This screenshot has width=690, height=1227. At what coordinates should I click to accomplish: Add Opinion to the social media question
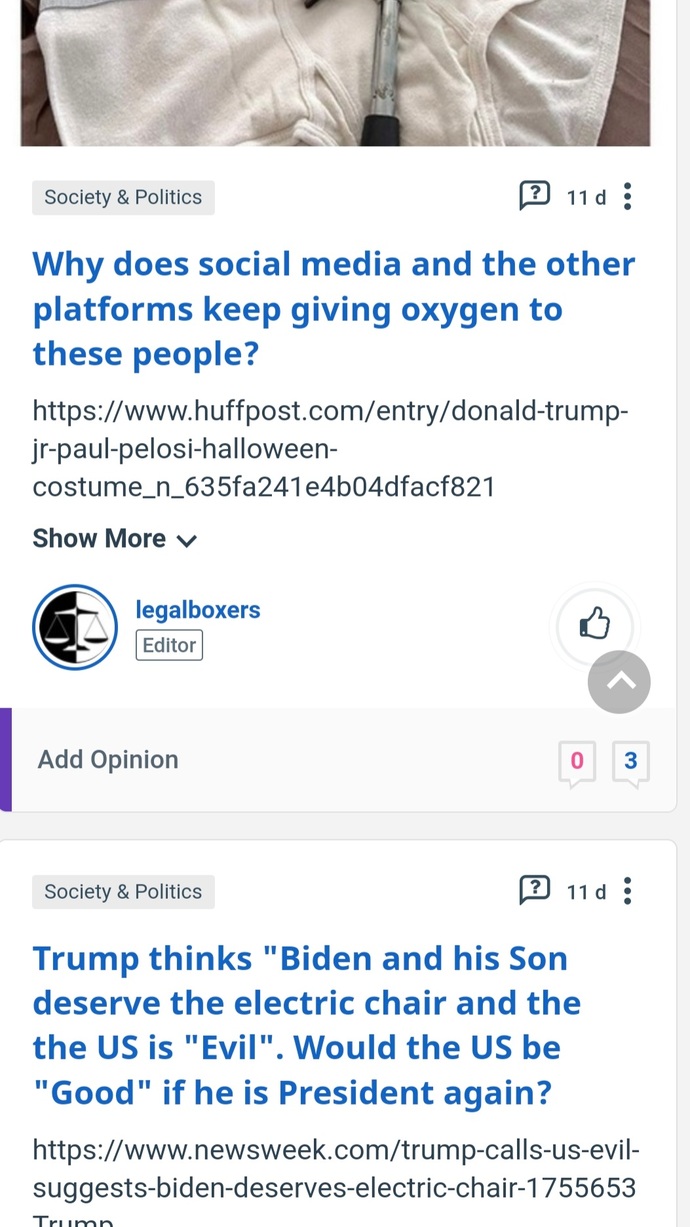108,759
